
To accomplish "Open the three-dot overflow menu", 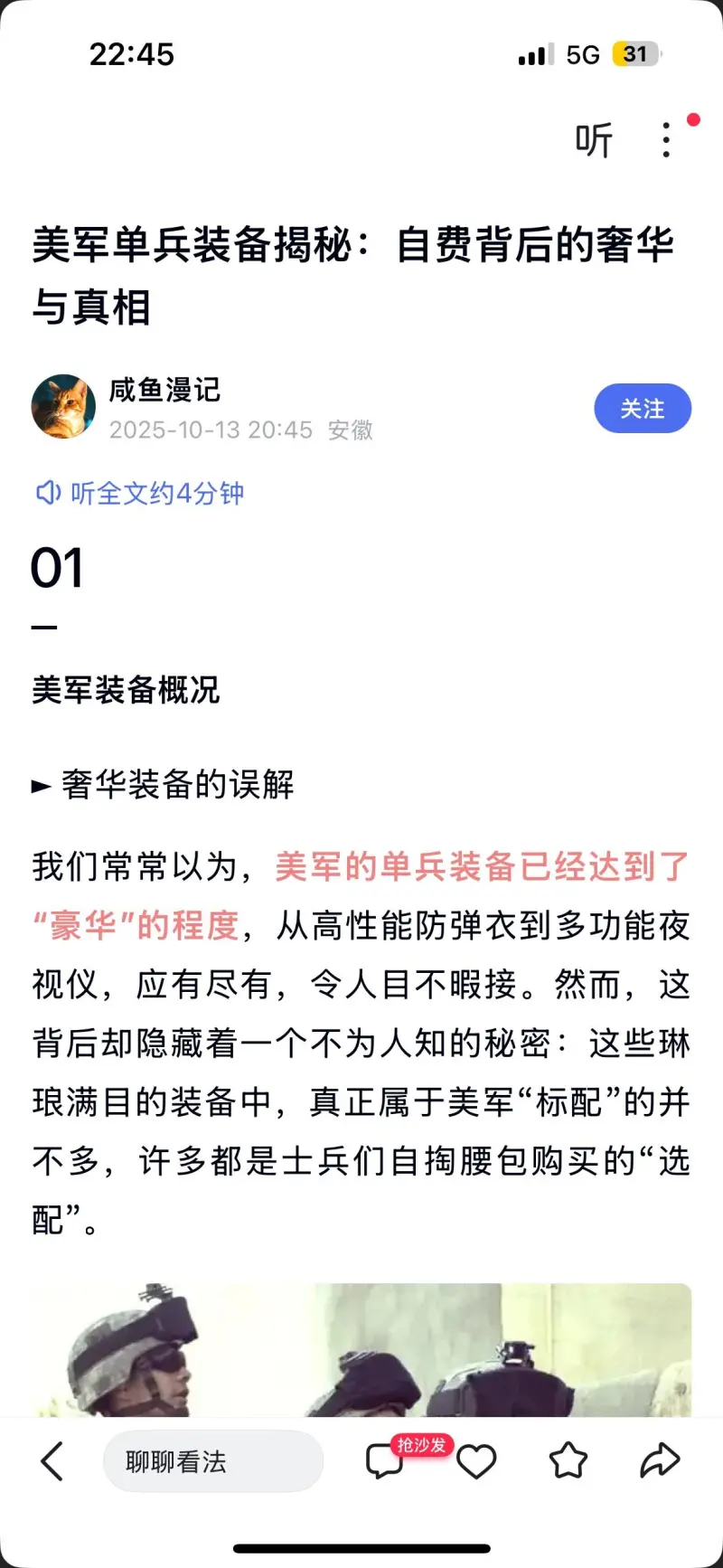I will tap(667, 140).
